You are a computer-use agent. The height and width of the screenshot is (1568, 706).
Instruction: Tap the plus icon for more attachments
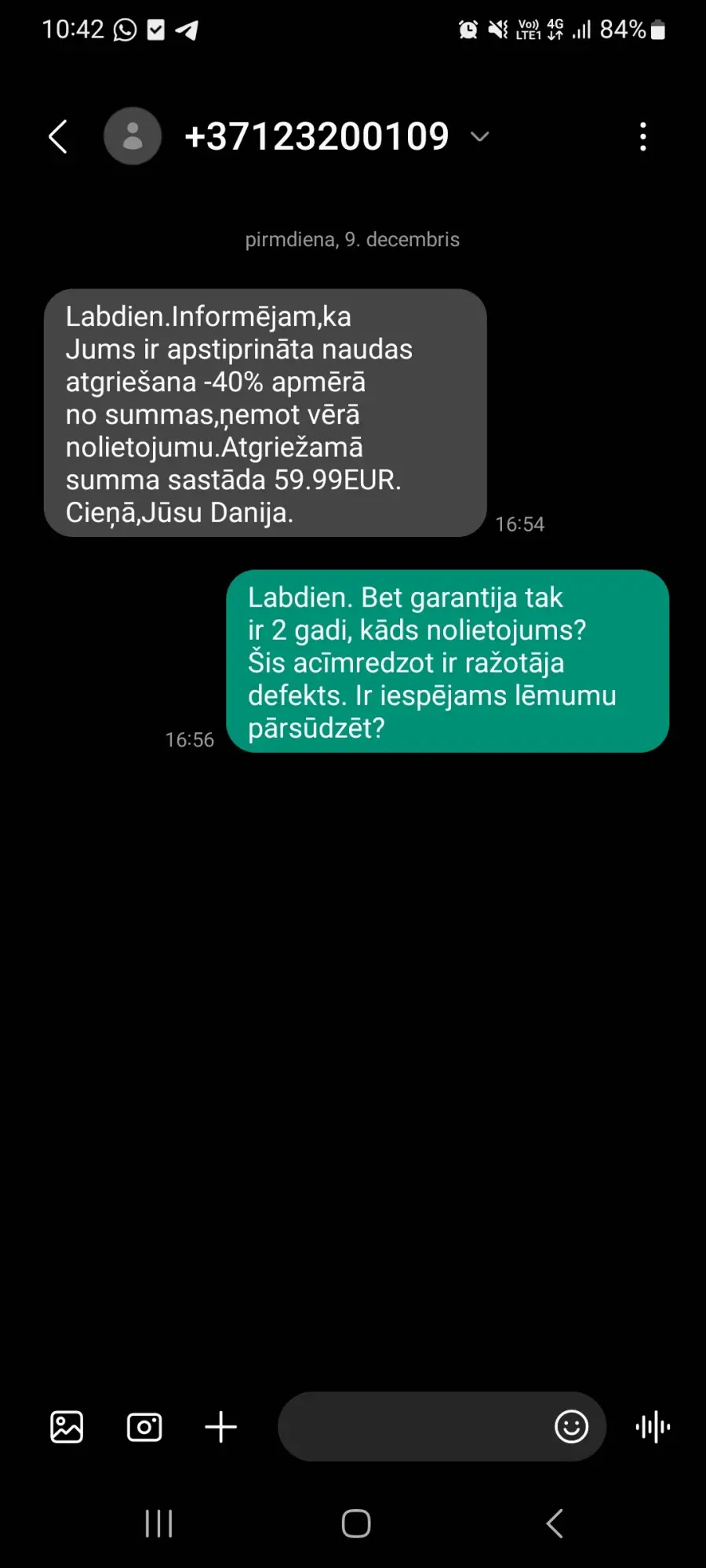(220, 1426)
